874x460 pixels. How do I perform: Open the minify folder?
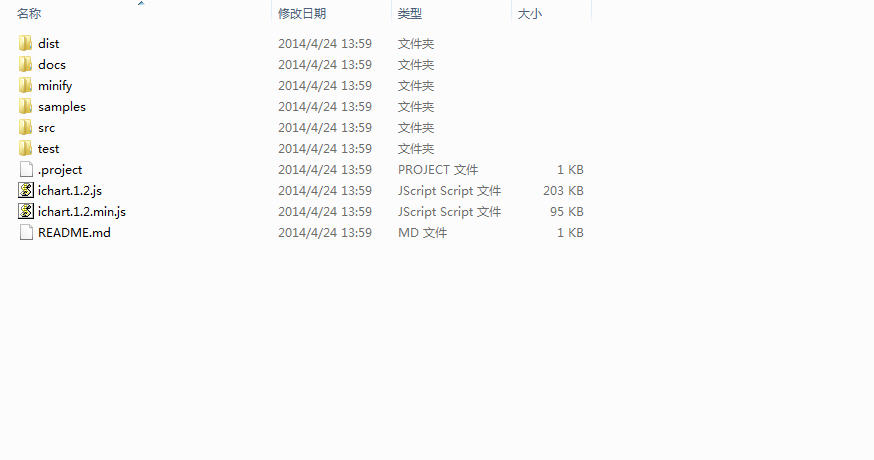point(54,86)
